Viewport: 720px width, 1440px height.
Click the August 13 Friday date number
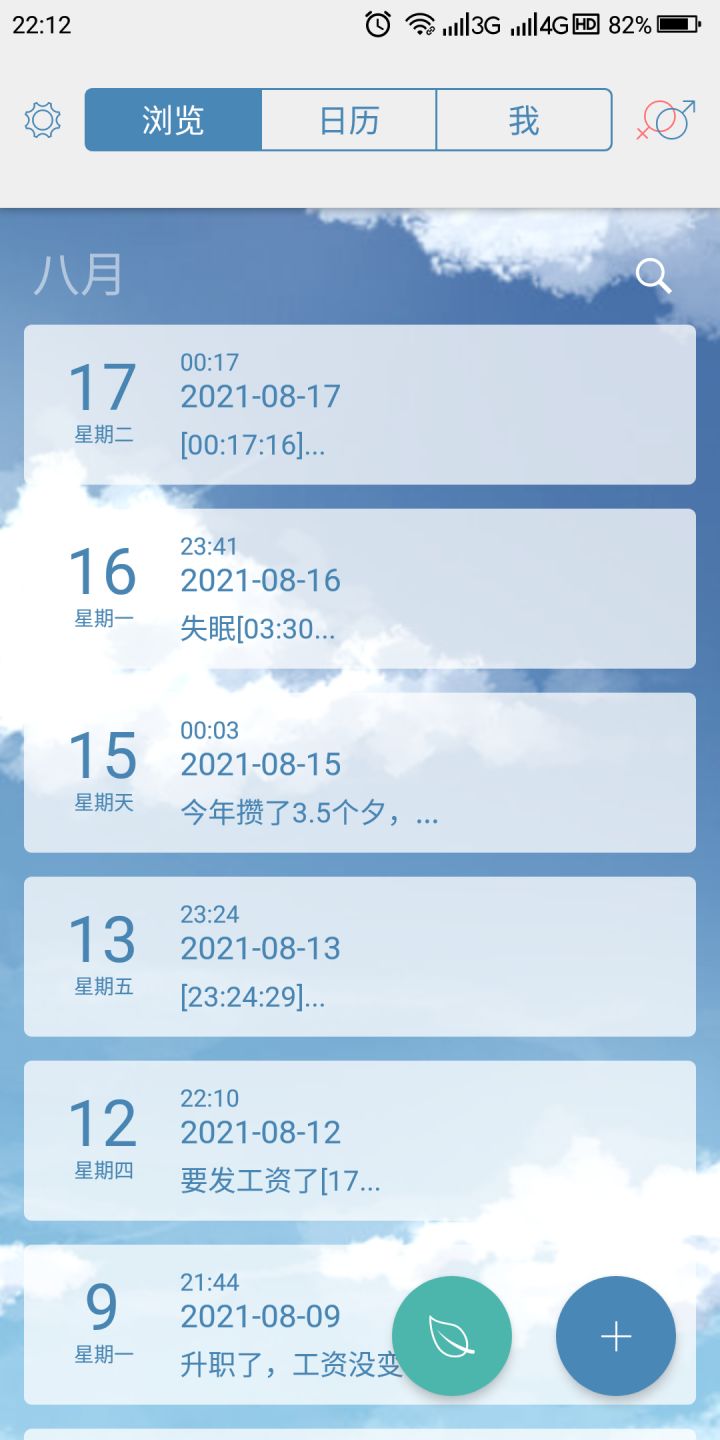click(x=103, y=936)
